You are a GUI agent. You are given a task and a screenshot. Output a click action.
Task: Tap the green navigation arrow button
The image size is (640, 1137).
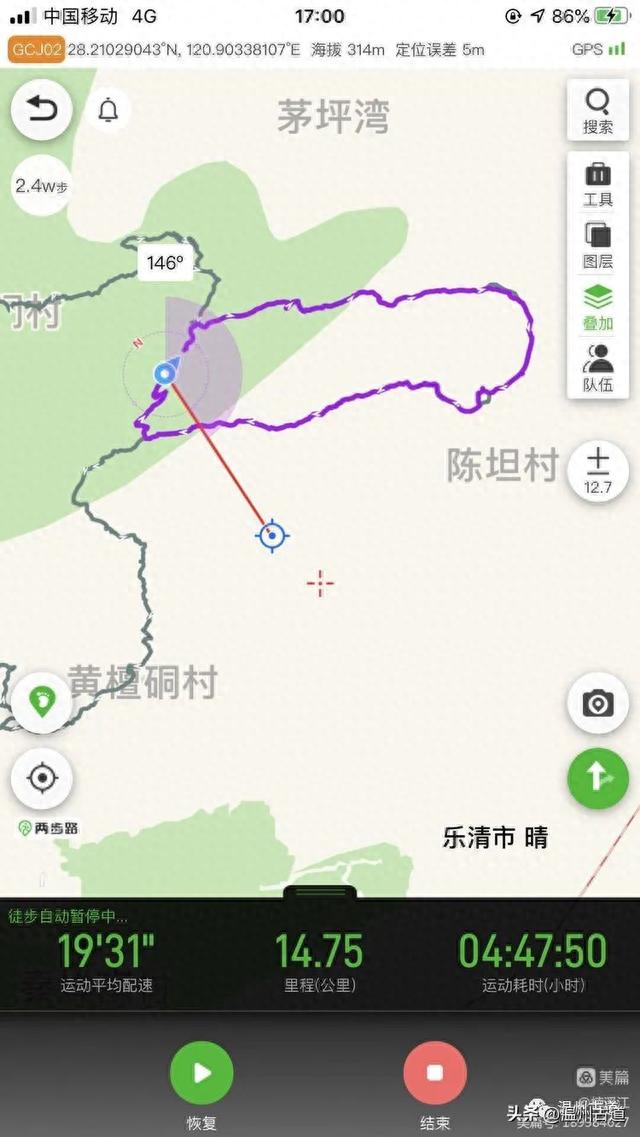click(x=598, y=779)
